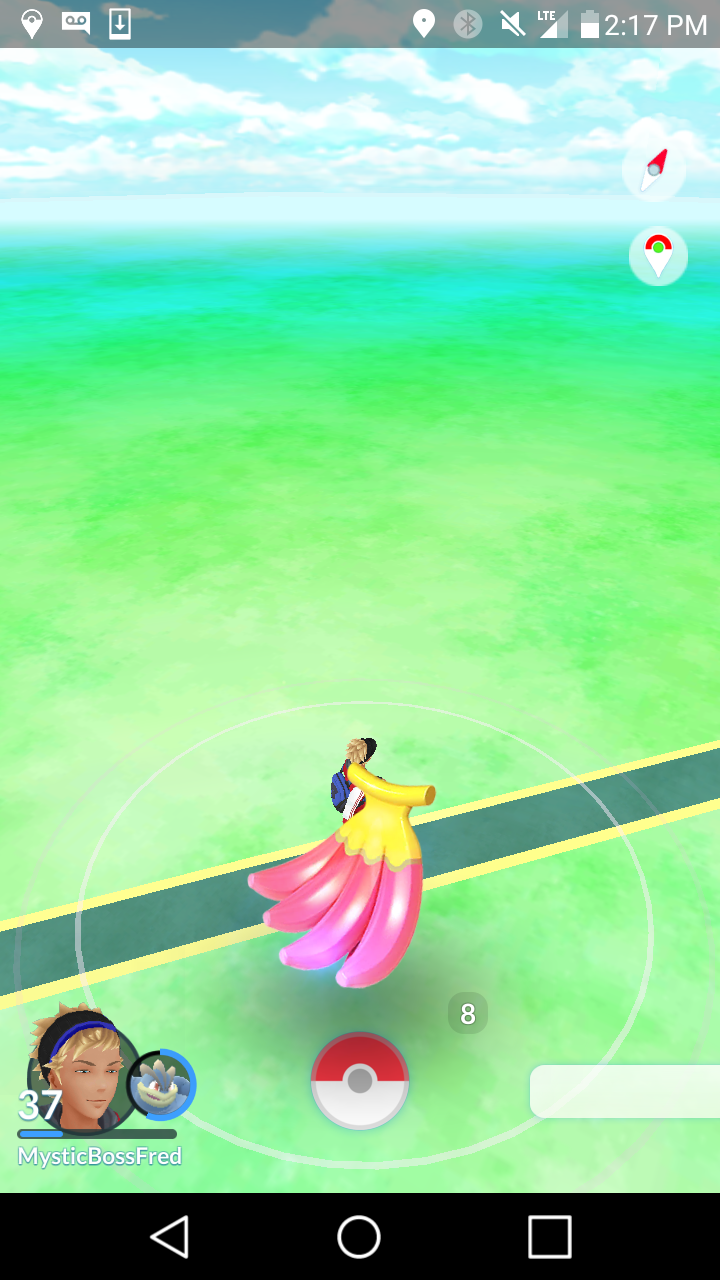Open the buddy Pokémon portrait

pyautogui.click(x=161, y=1085)
